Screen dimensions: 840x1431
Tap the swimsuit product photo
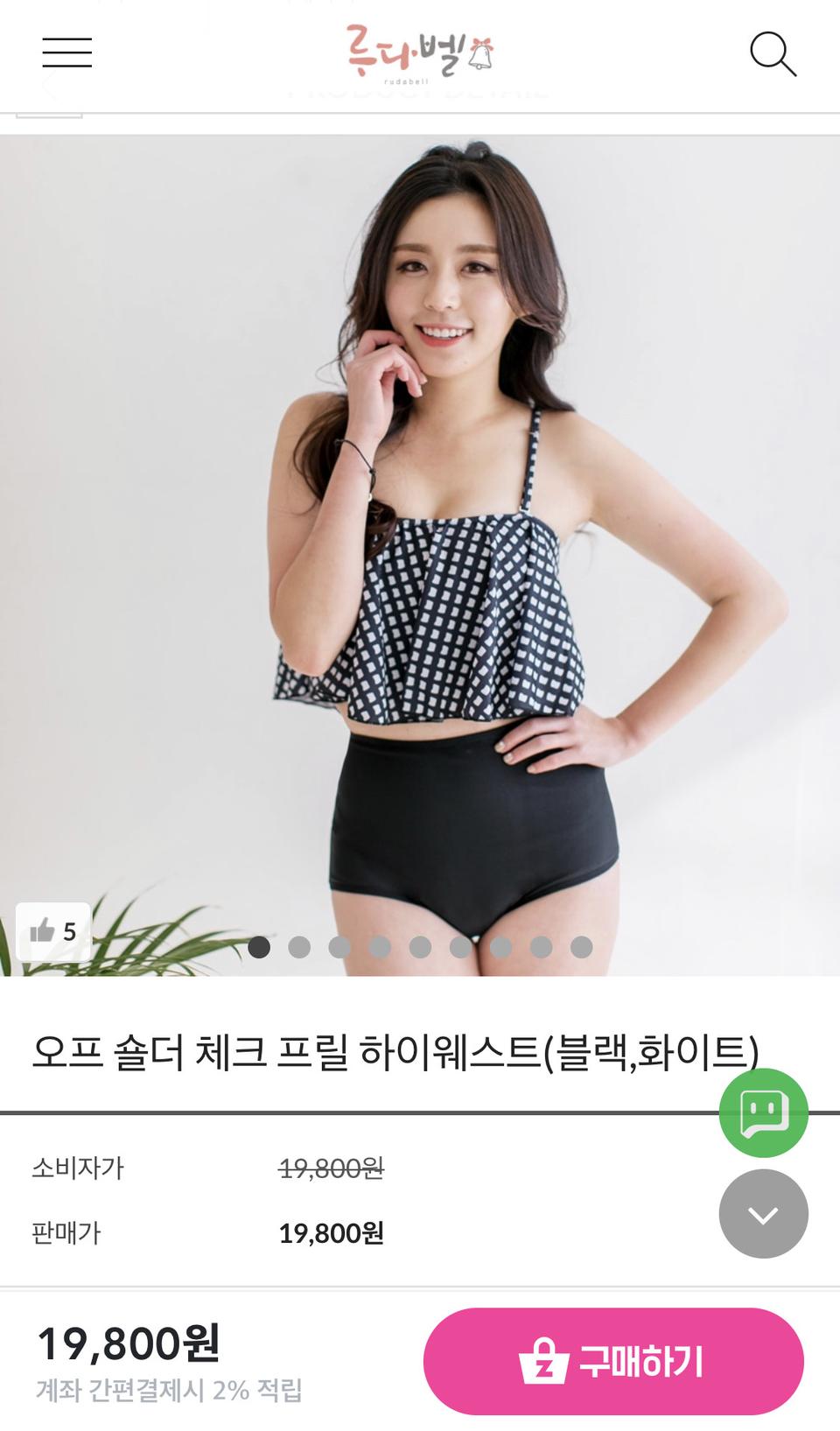[420, 543]
